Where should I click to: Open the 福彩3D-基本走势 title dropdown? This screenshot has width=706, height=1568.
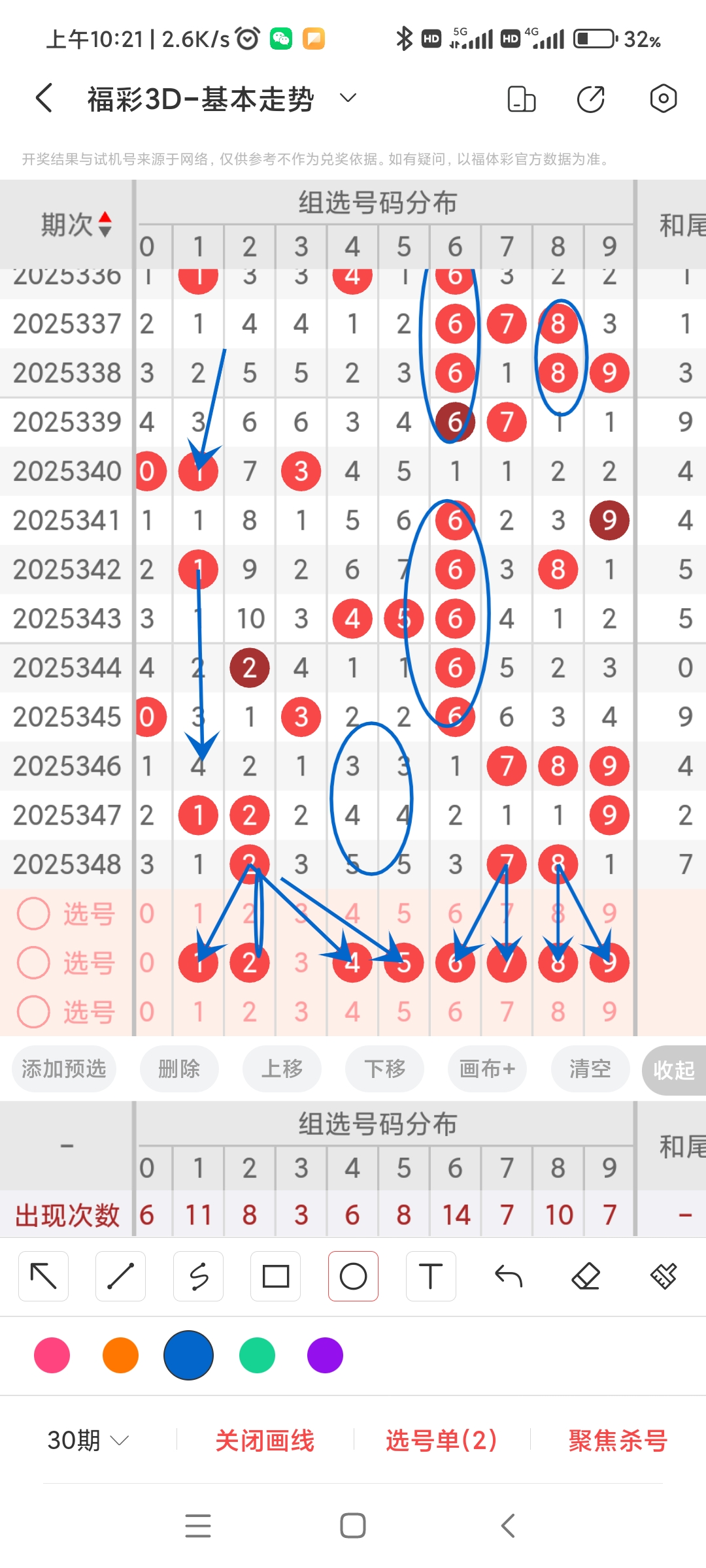pyautogui.click(x=347, y=98)
